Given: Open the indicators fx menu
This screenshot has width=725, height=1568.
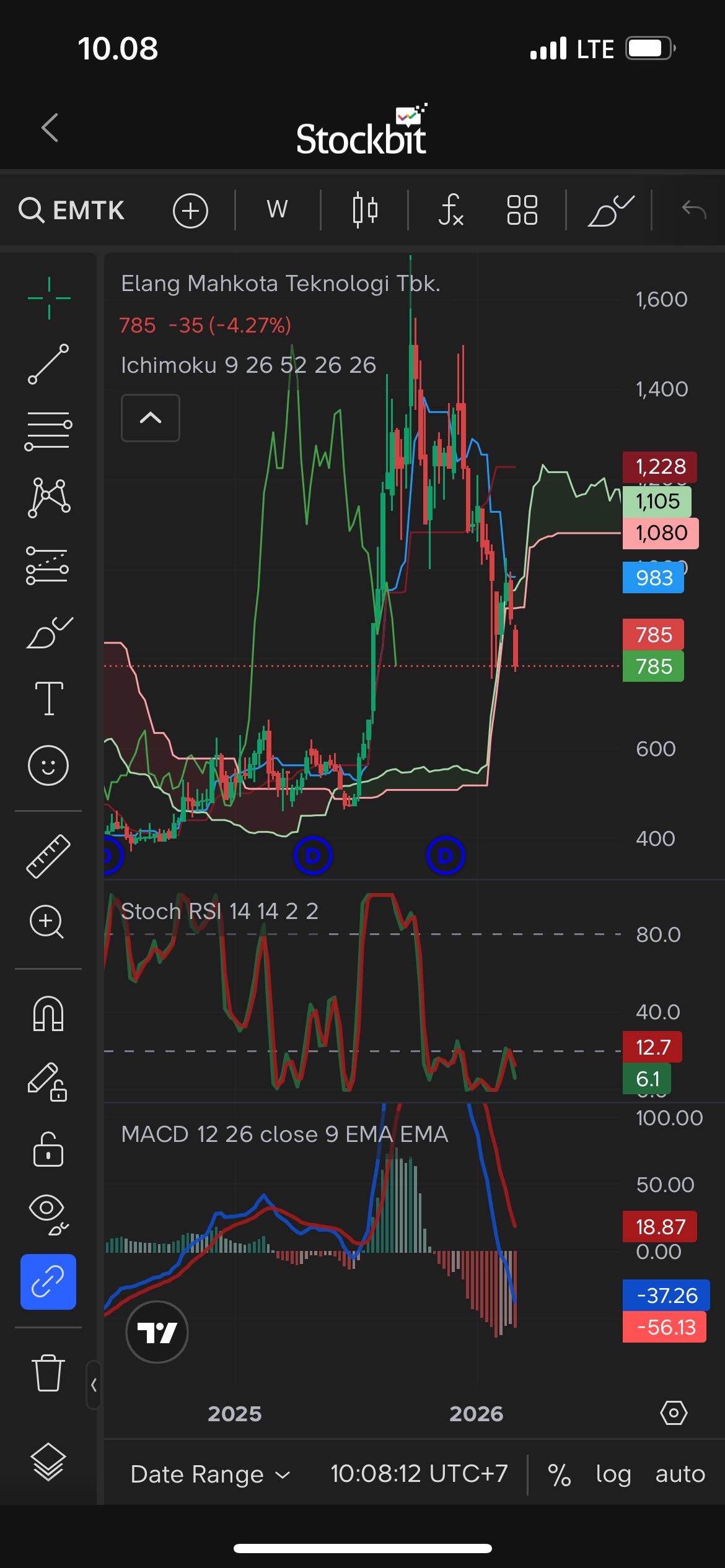Looking at the screenshot, I should coord(450,210).
